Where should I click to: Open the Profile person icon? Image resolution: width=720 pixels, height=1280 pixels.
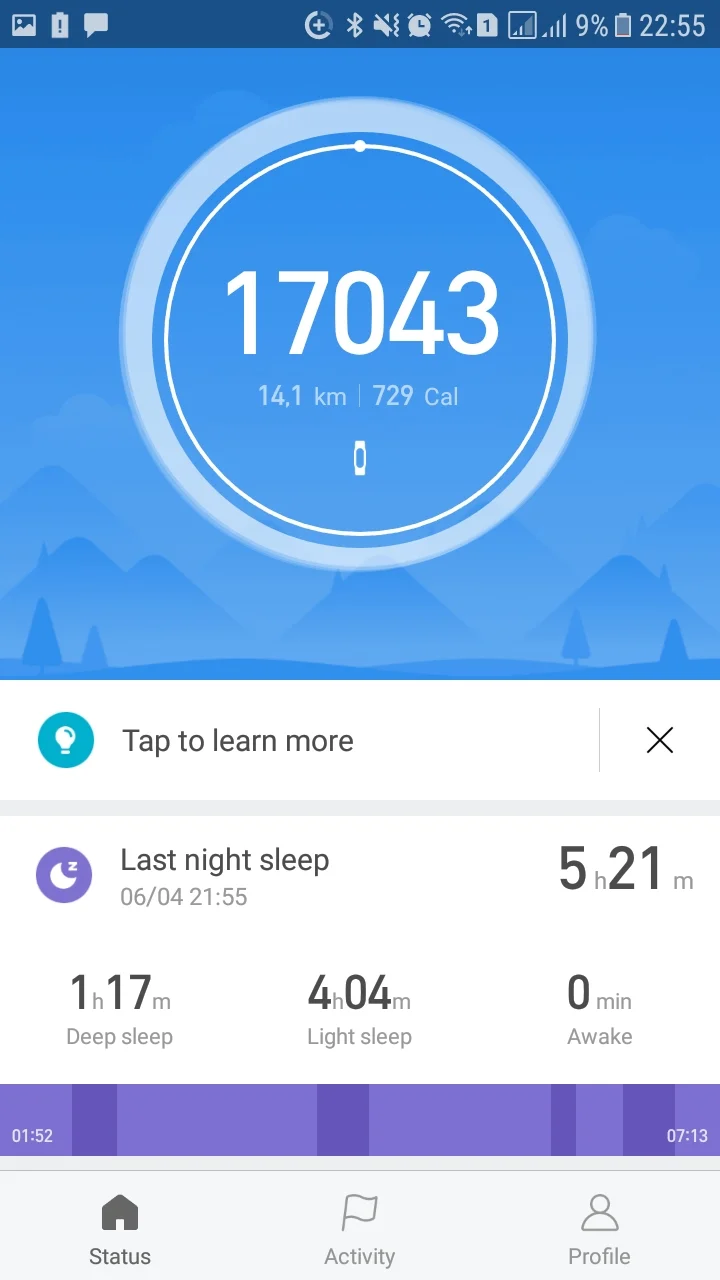tap(599, 1212)
